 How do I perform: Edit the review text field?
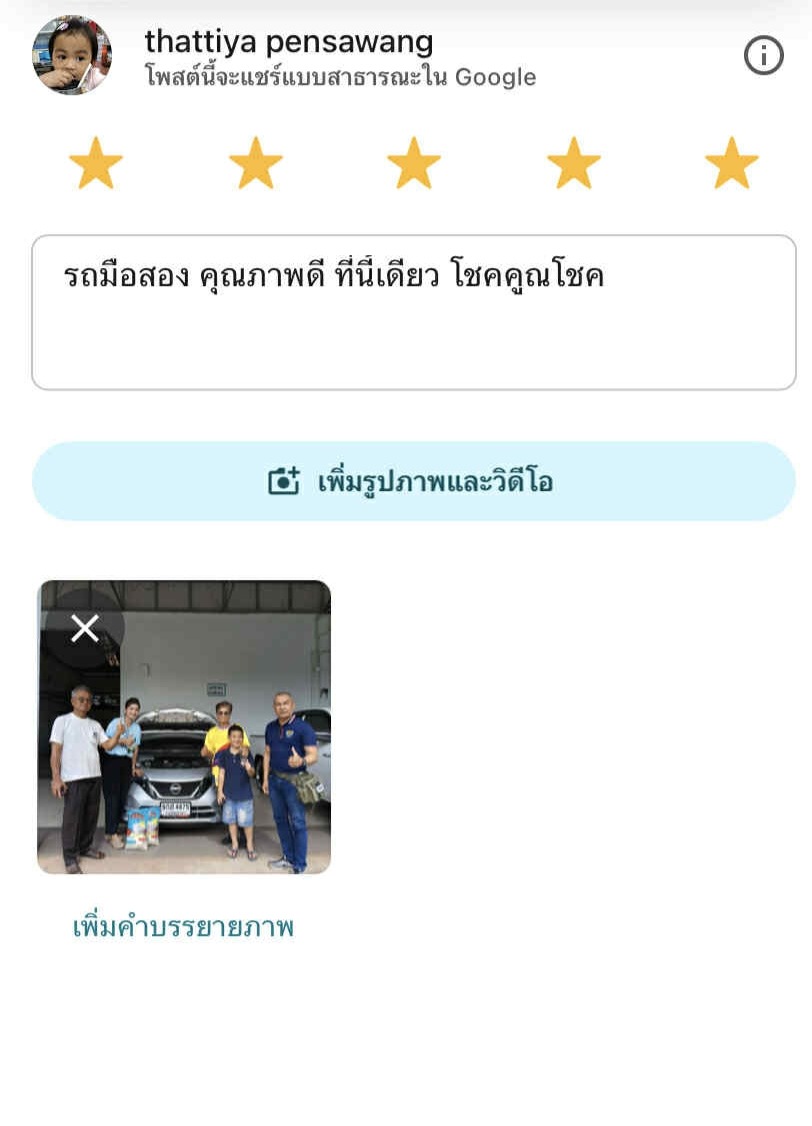point(414,312)
